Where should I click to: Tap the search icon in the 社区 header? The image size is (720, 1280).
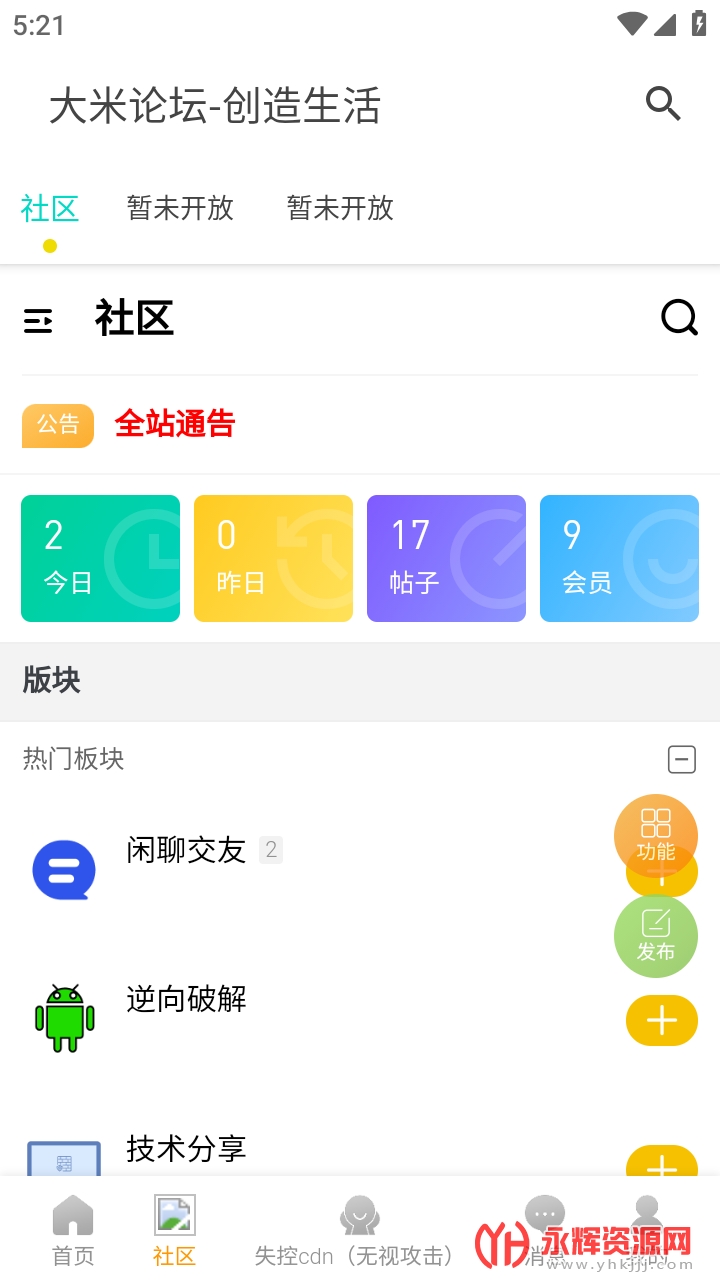(x=679, y=319)
